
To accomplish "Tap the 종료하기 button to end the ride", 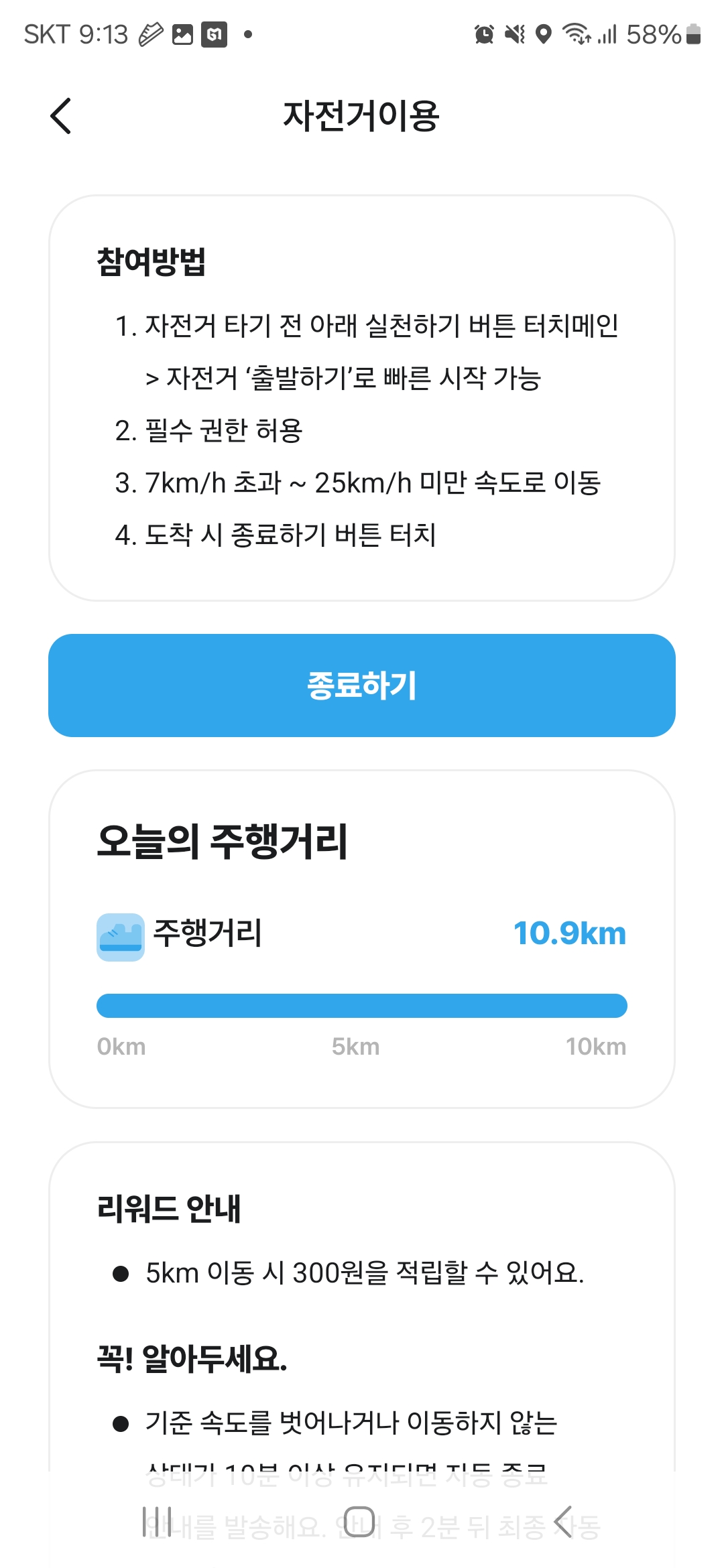I will click(x=362, y=685).
